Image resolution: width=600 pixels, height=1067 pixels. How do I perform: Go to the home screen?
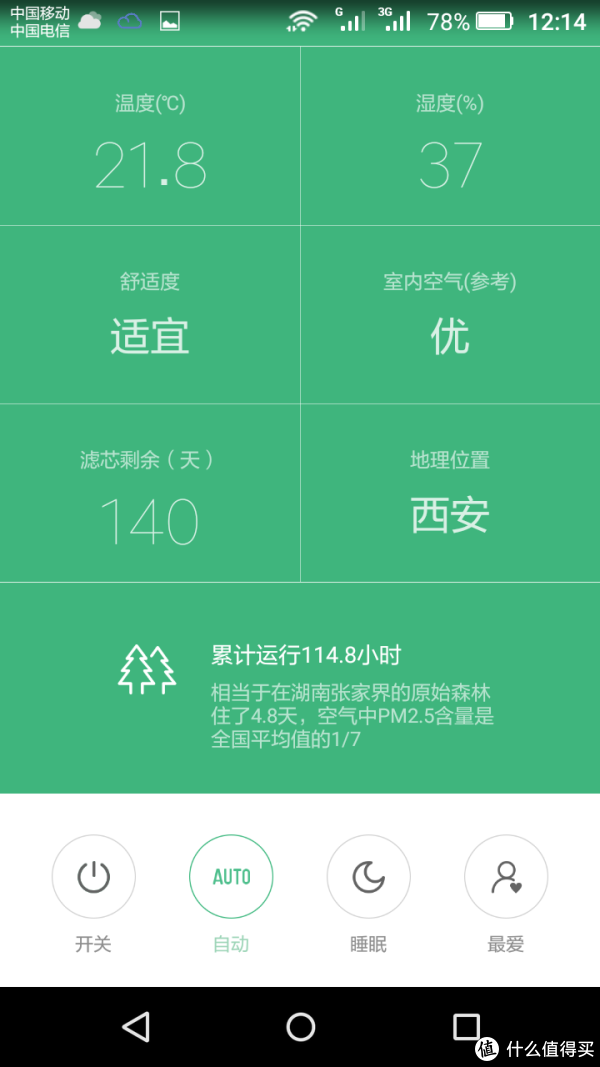tap(300, 1026)
